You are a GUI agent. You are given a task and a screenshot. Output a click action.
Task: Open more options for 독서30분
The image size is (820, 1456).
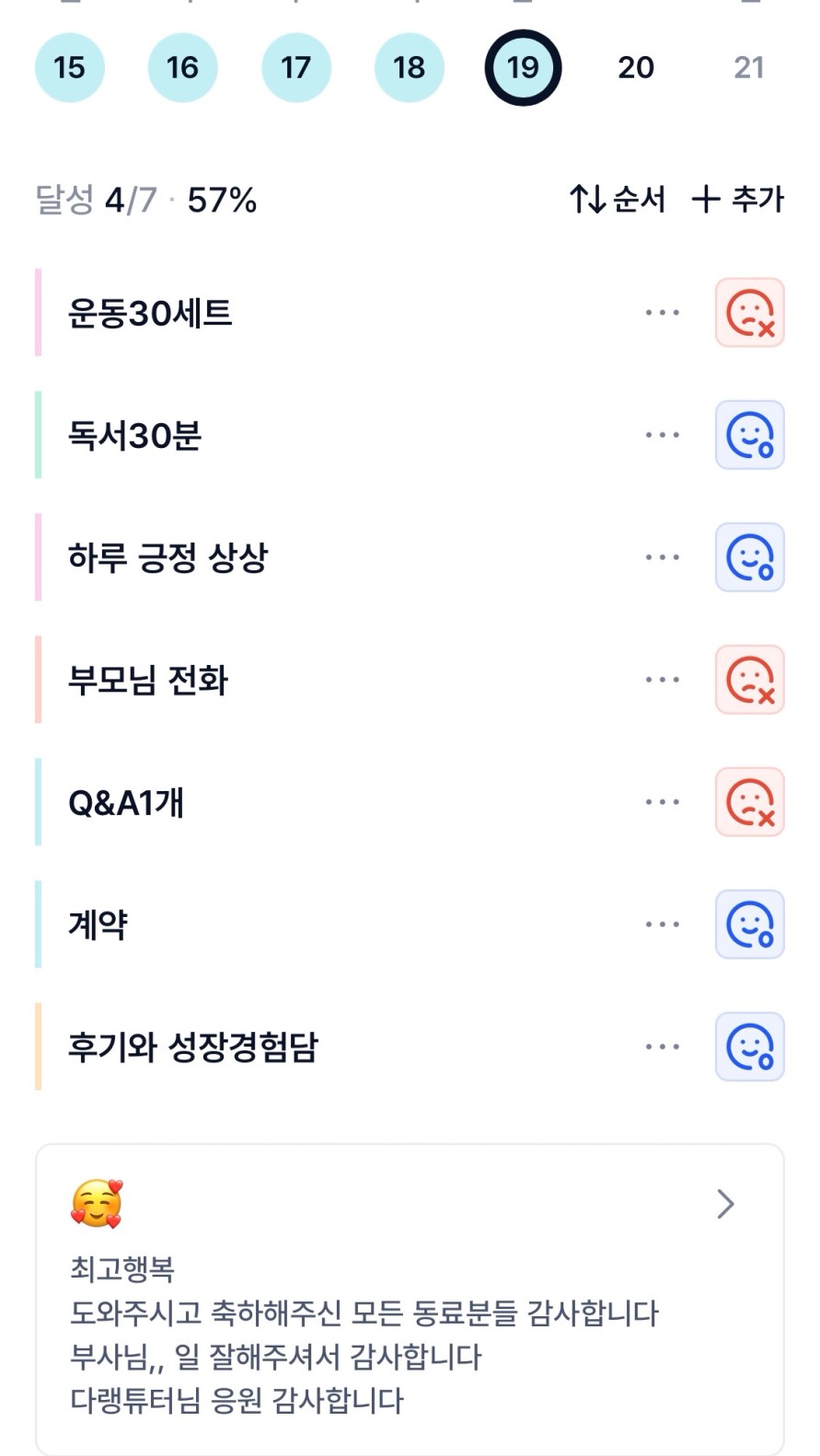tap(663, 435)
